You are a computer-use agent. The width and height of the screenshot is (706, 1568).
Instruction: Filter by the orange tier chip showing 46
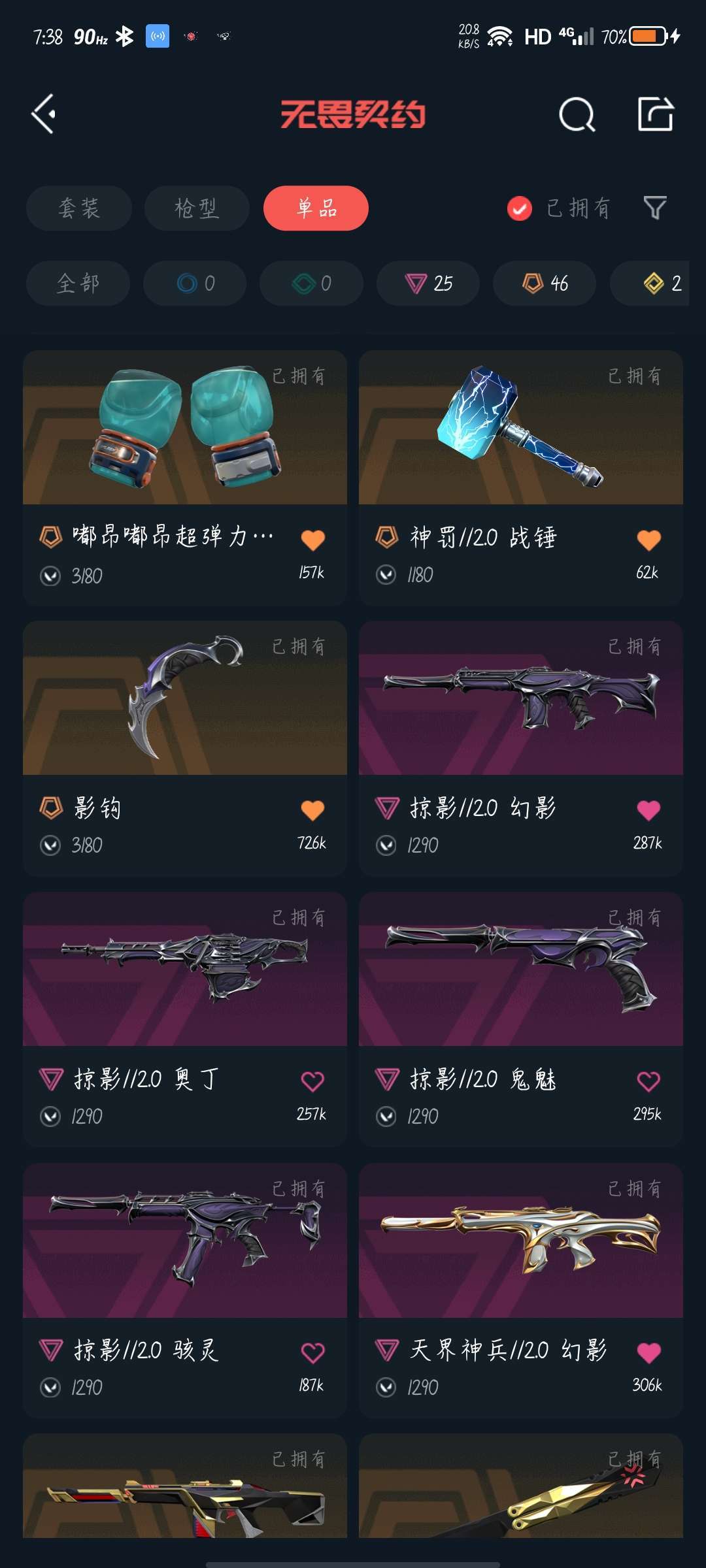click(x=545, y=284)
